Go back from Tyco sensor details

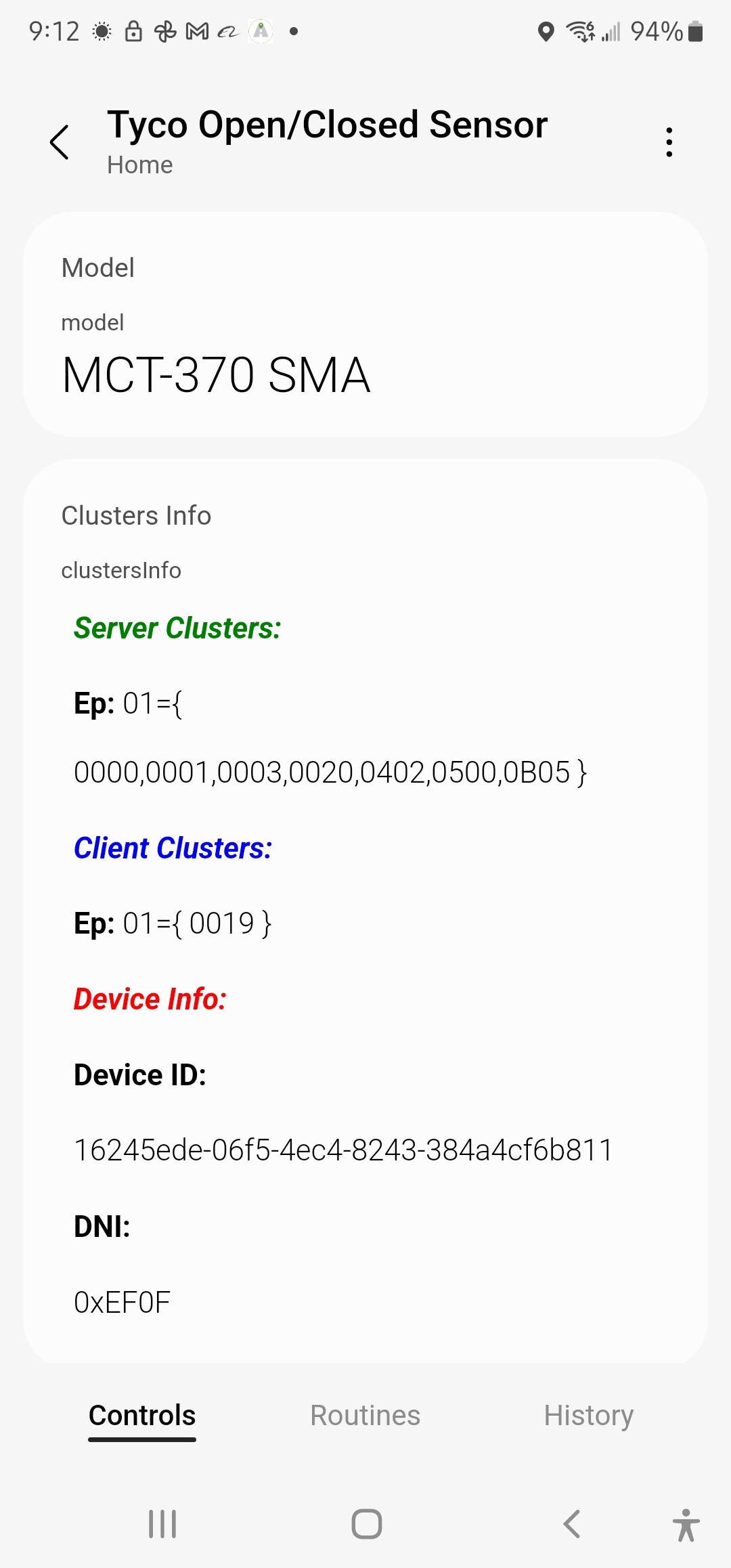[x=60, y=142]
